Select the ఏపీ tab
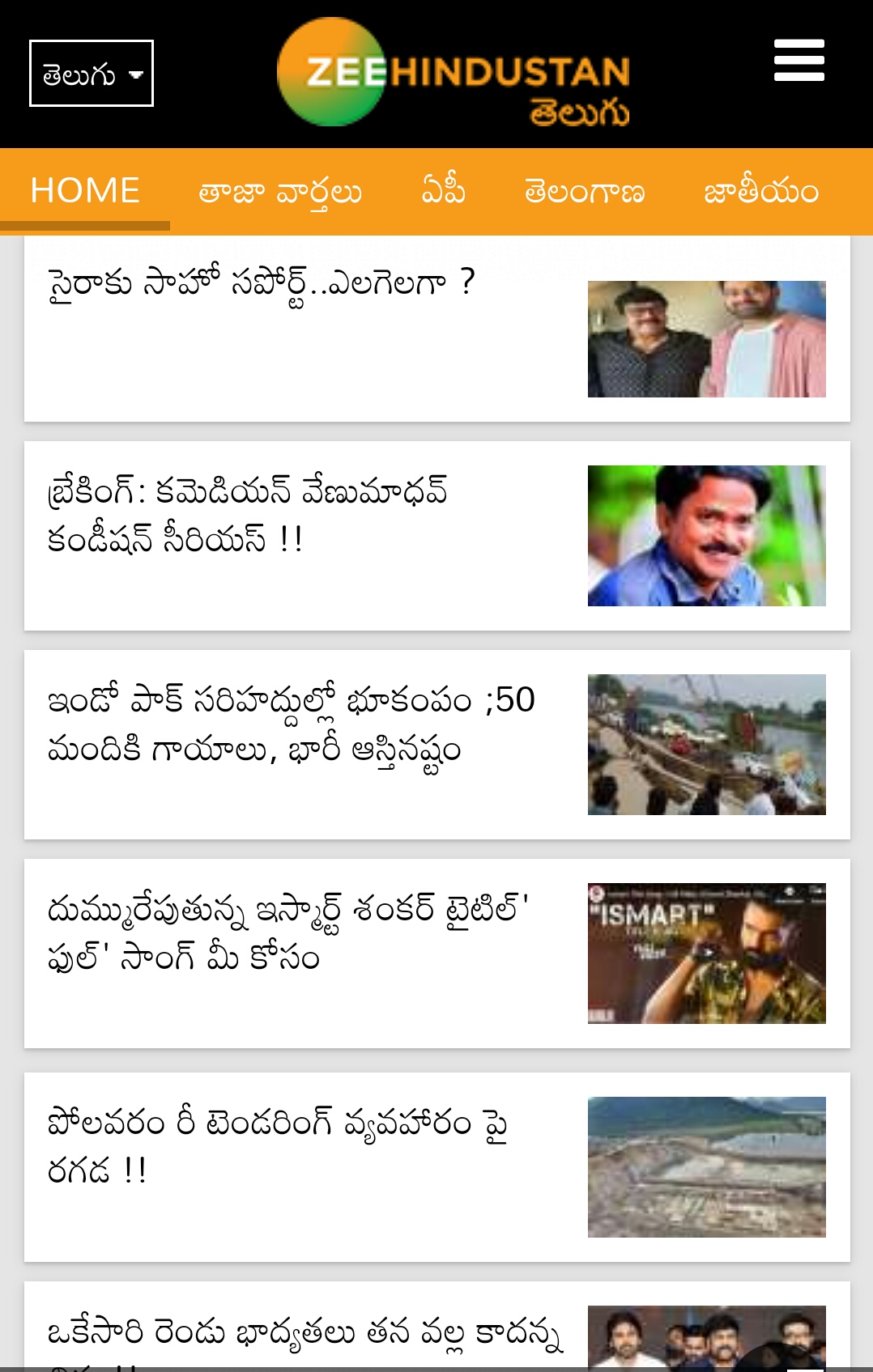The width and height of the screenshot is (873, 1372). (x=444, y=191)
